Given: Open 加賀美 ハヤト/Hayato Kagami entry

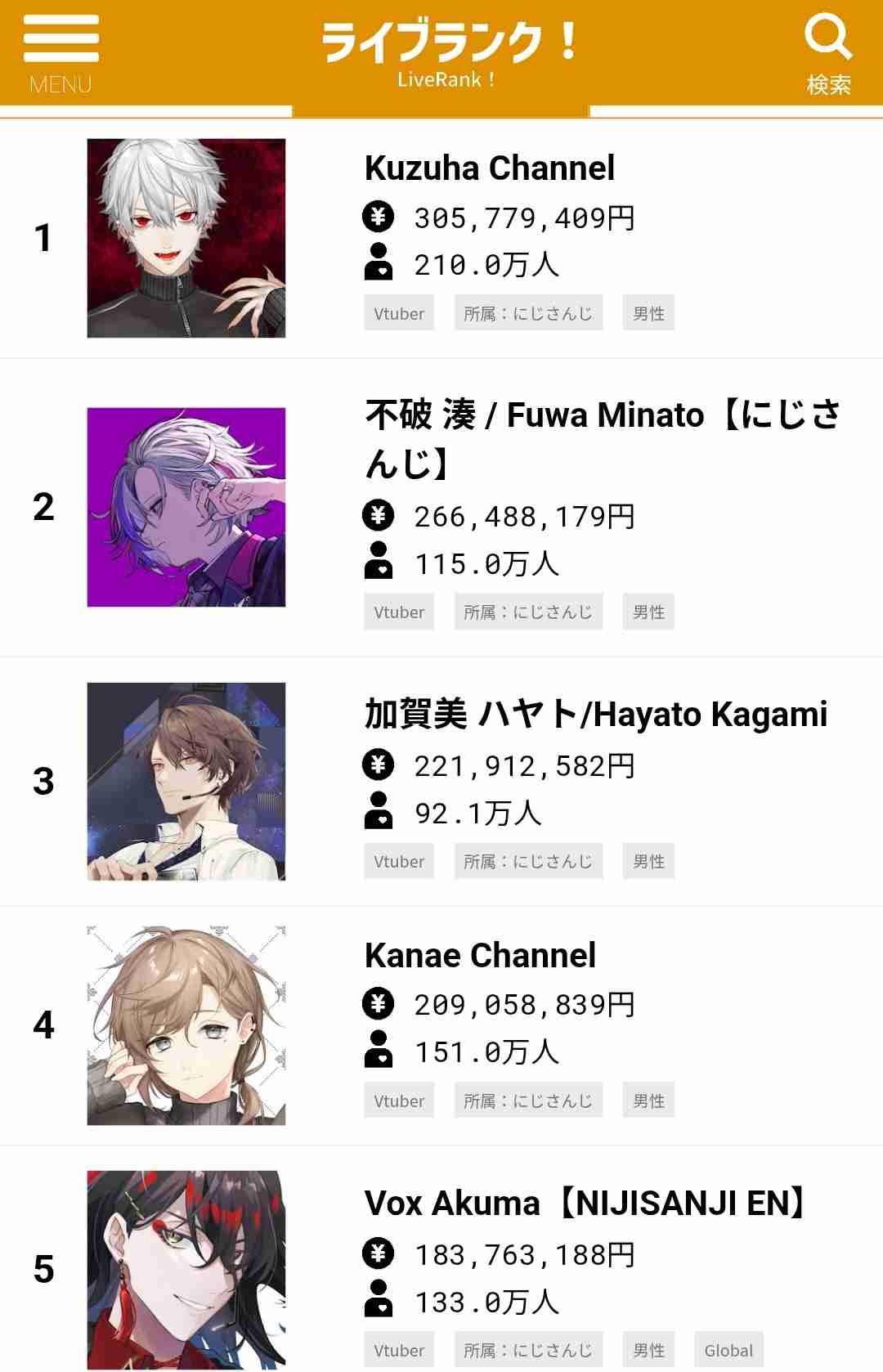Looking at the screenshot, I should (595, 714).
